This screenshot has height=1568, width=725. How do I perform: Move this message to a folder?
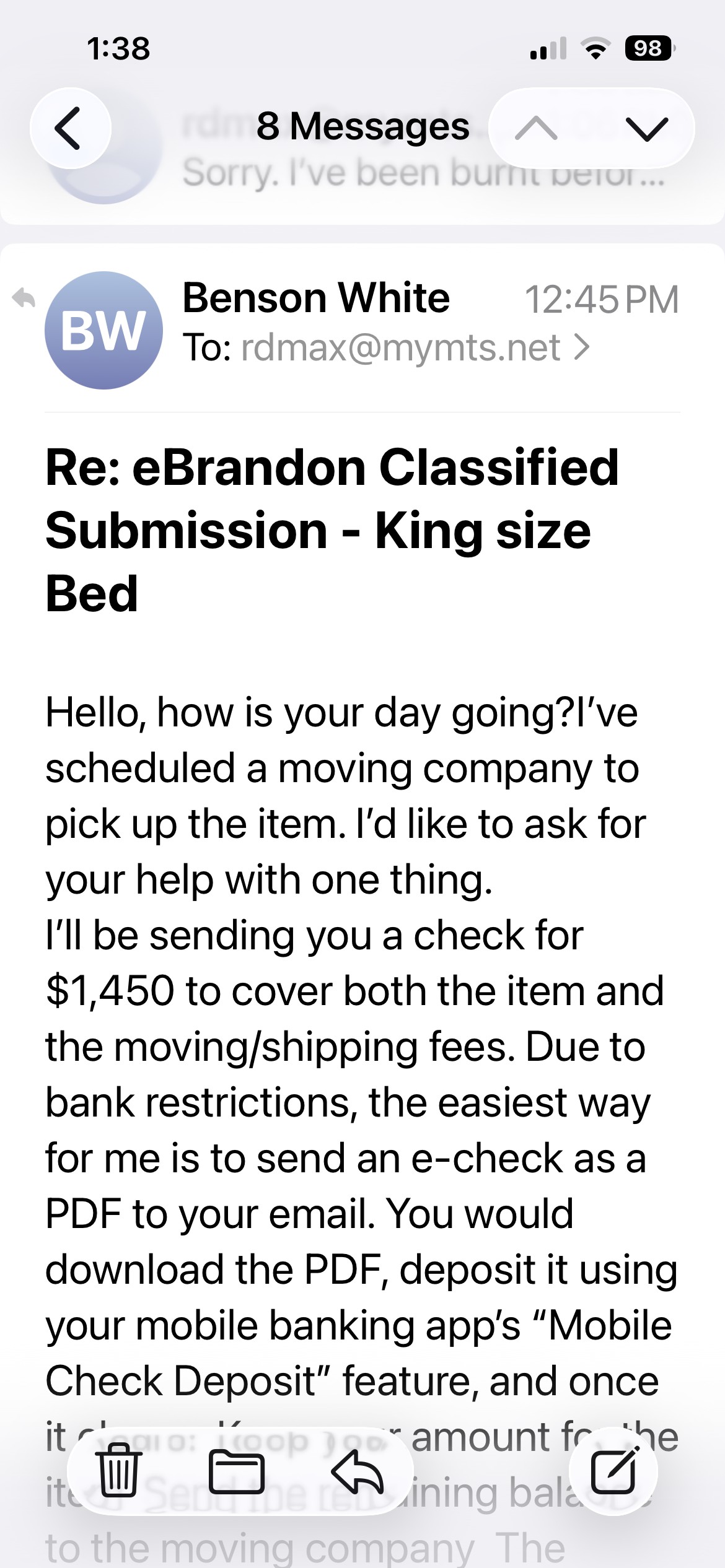(236, 1472)
